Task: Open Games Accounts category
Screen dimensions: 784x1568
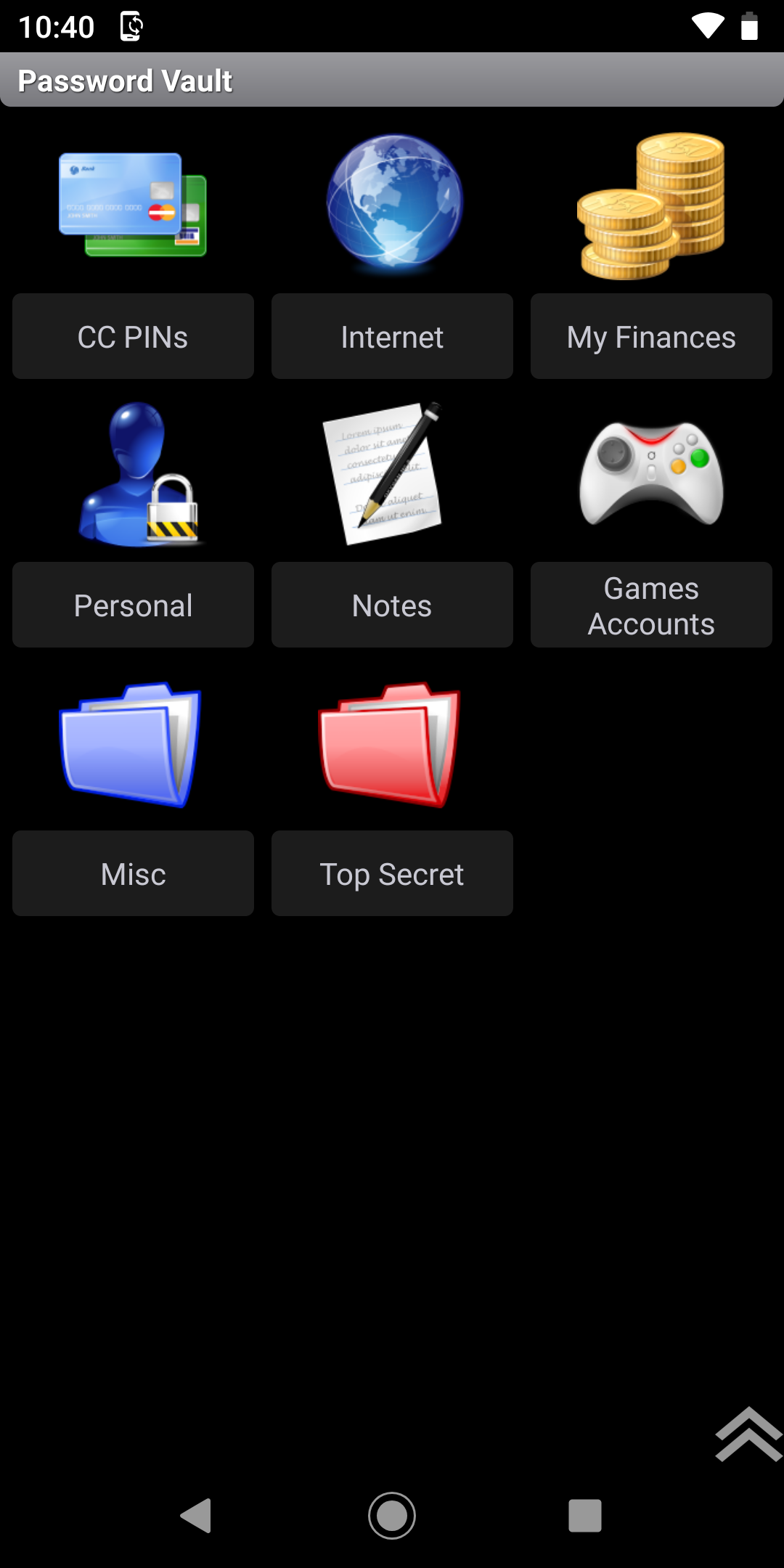Action: [651, 605]
